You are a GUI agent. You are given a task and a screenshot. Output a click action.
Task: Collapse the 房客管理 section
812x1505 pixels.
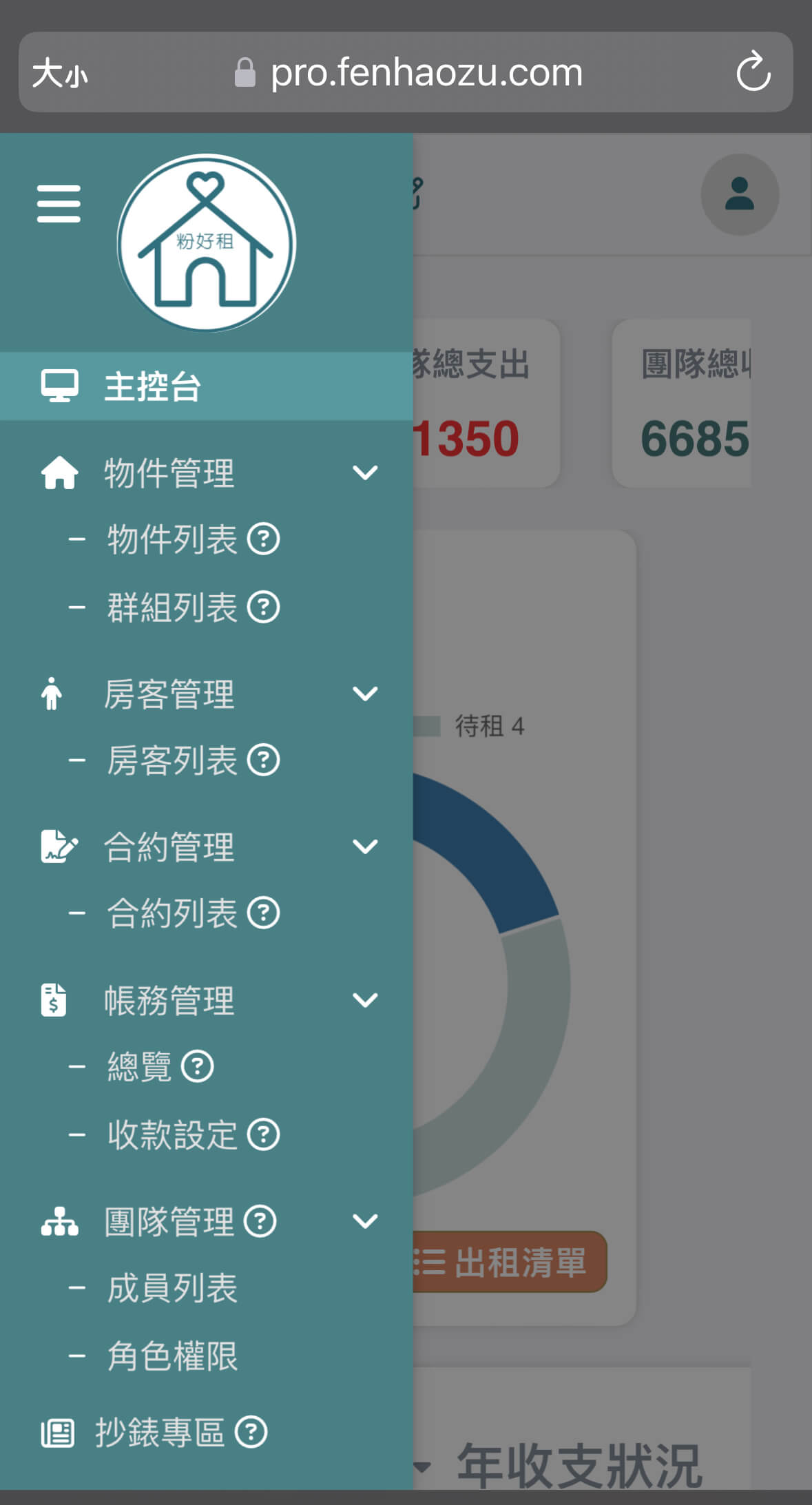[x=207, y=694]
